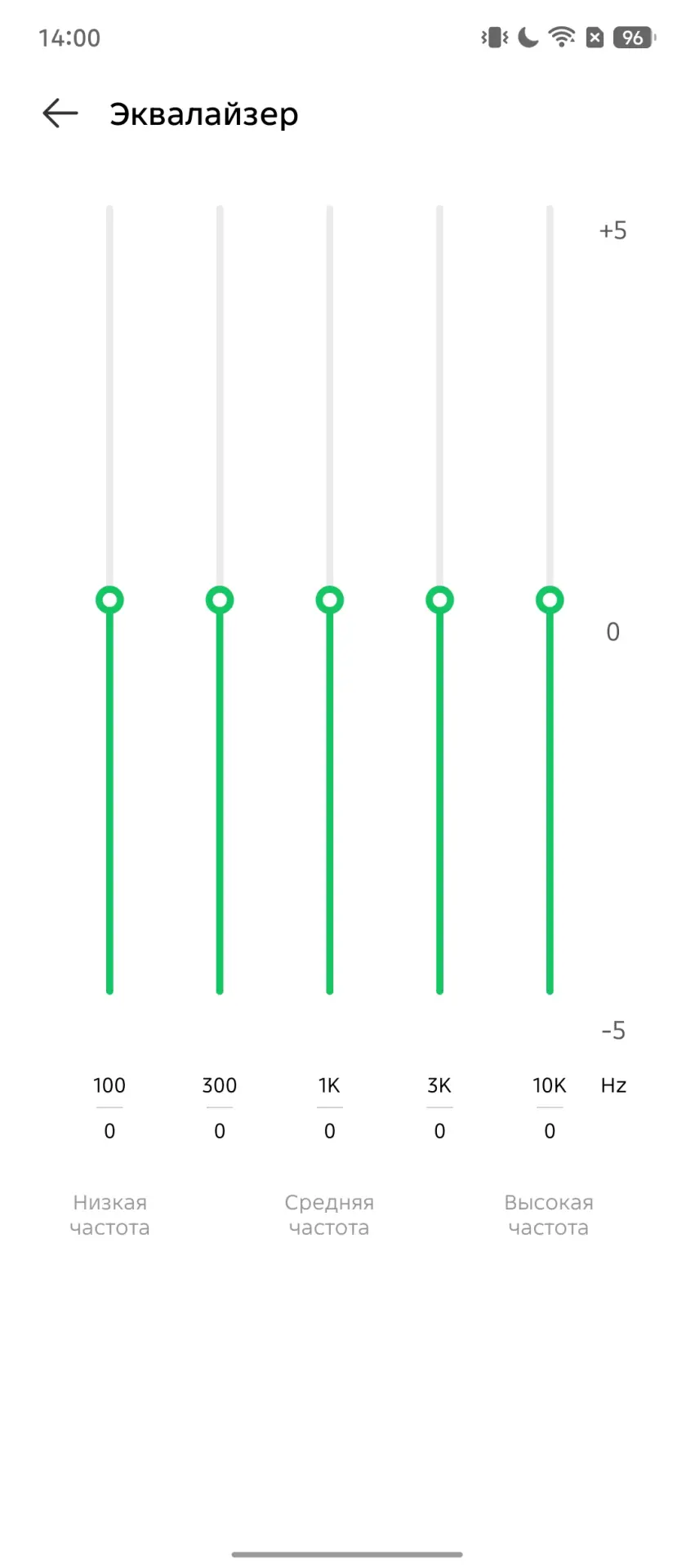Image resolution: width=695 pixels, height=1568 pixels.
Task: Select the 10K slider handle
Action: pyautogui.click(x=550, y=600)
